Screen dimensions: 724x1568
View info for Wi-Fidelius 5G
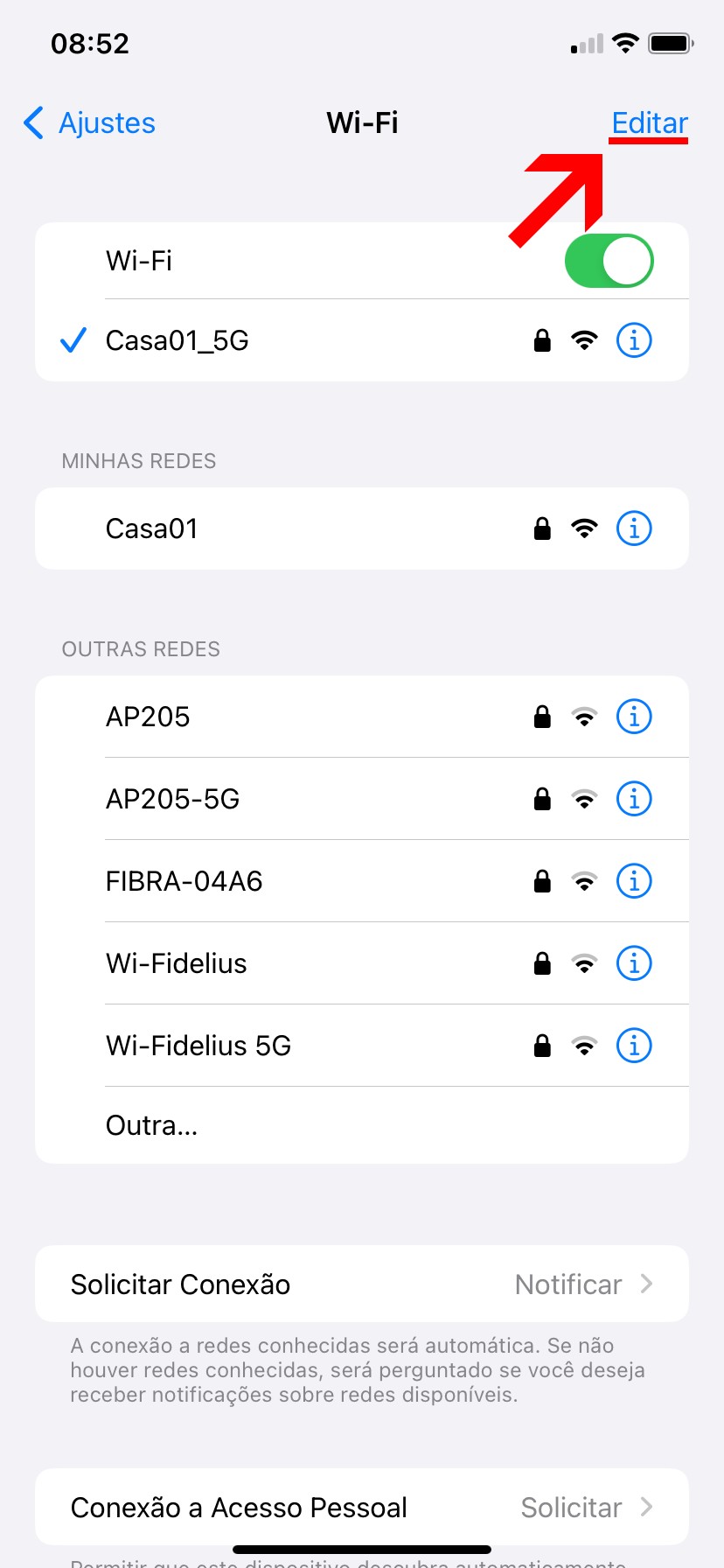coord(634,1046)
